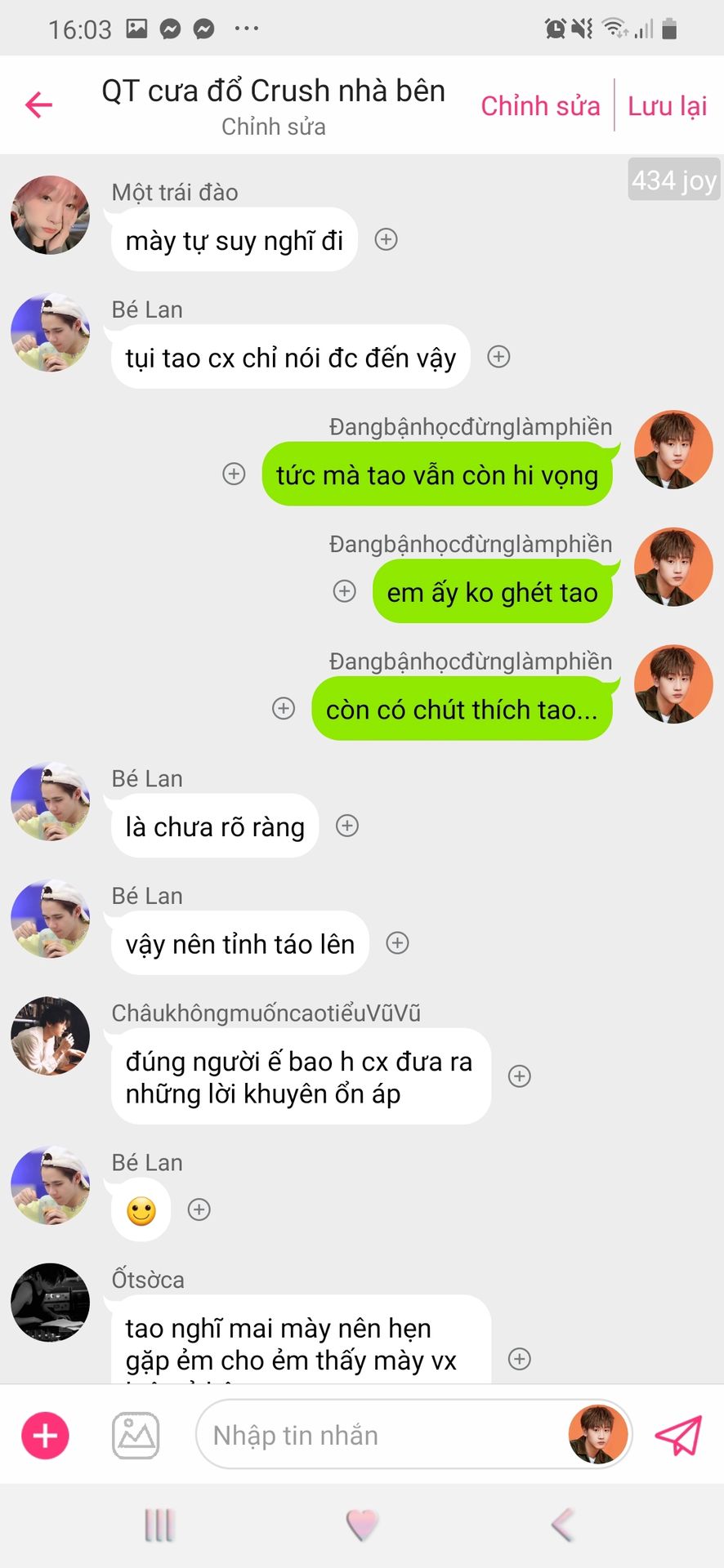This screenshot has height=1568, width=724.
Task: Tap Chỉnh sửa in the header
Action: [540, 106]
